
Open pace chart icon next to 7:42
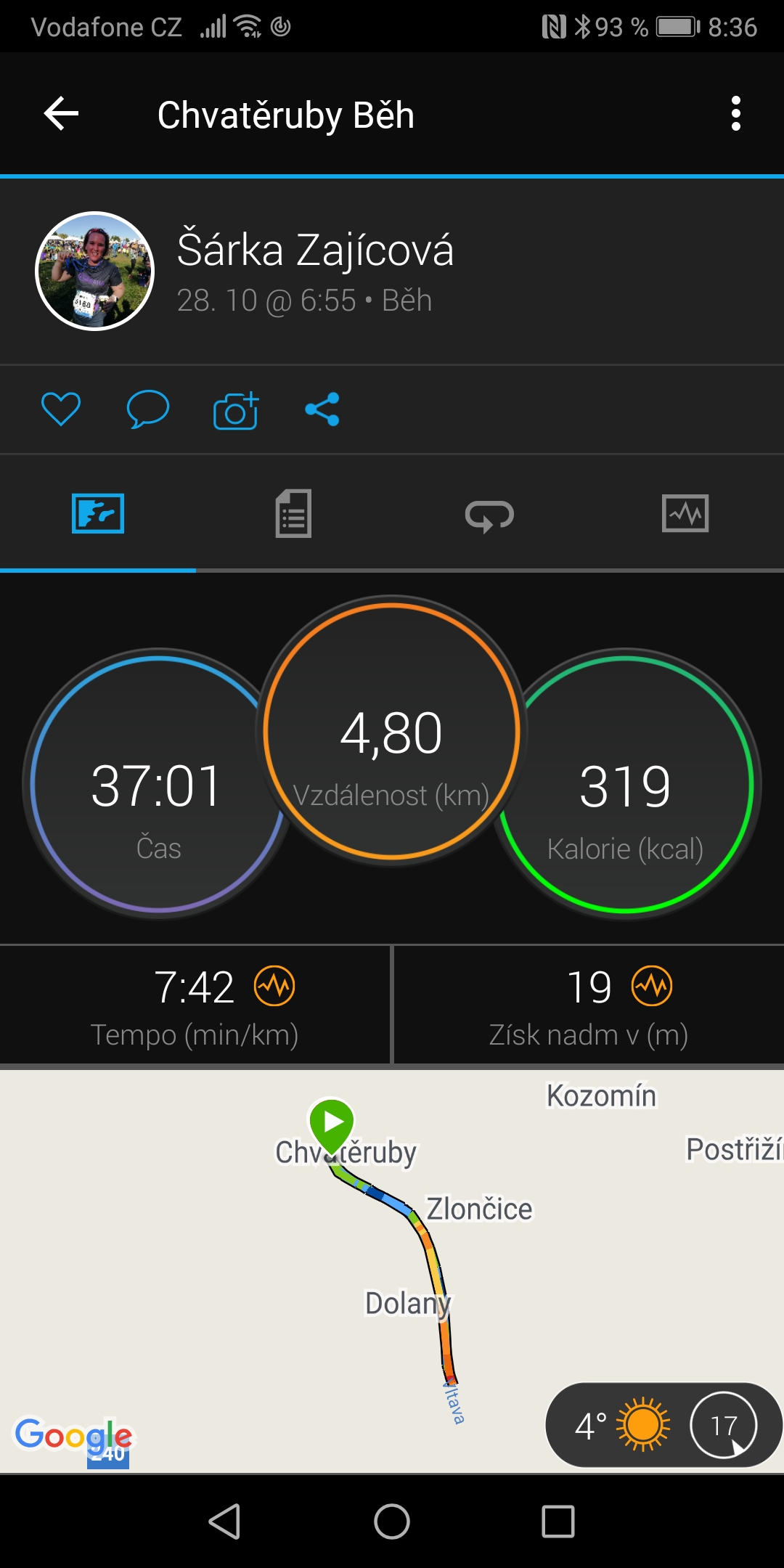coord(274,986)
